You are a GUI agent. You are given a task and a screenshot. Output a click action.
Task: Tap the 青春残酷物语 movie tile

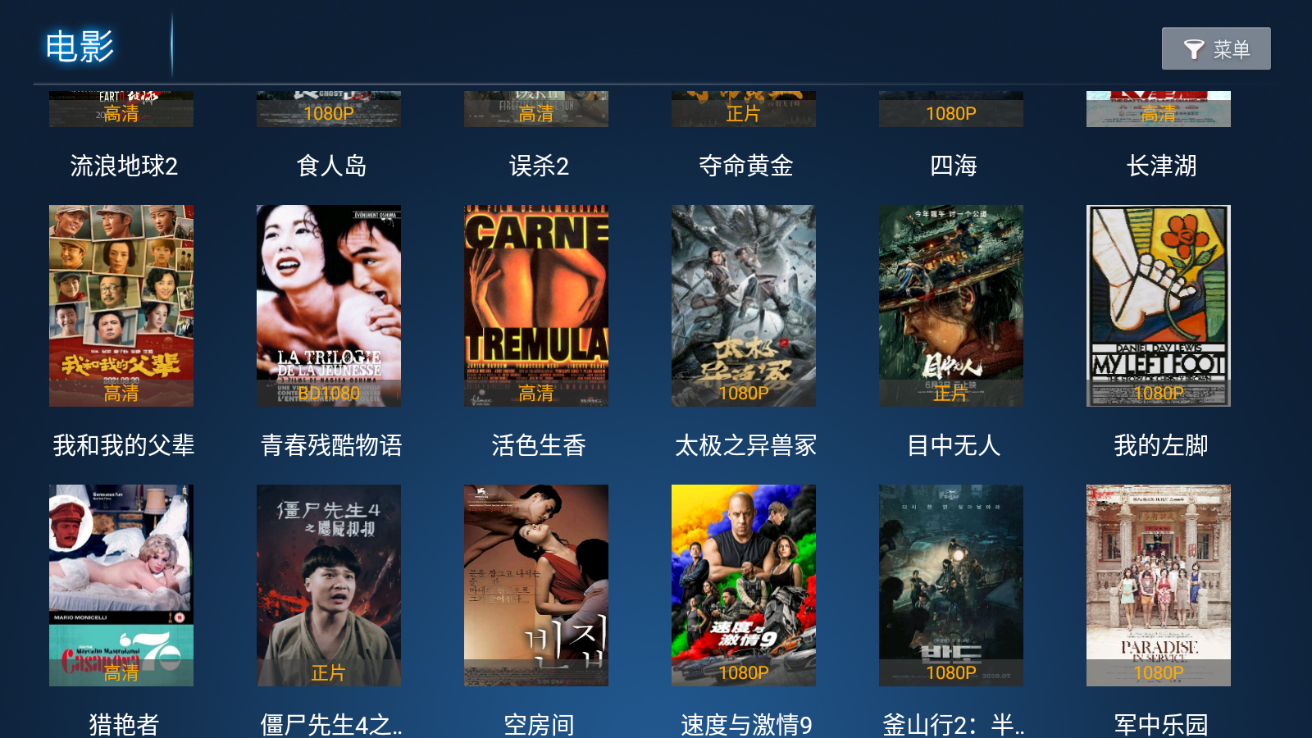[329, 306]
